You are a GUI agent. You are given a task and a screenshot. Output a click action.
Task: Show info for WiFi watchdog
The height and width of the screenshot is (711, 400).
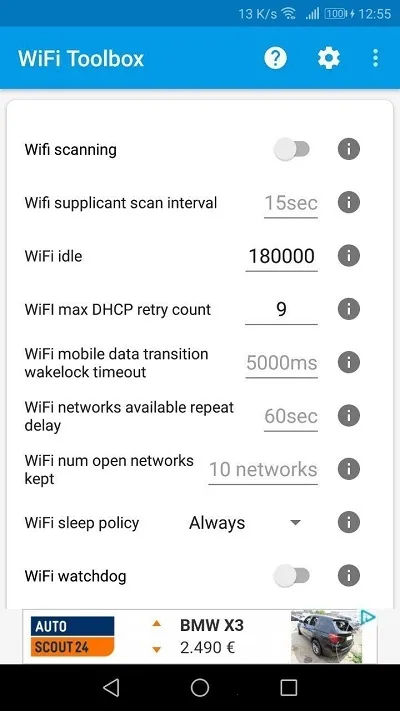tap(349, 576)
